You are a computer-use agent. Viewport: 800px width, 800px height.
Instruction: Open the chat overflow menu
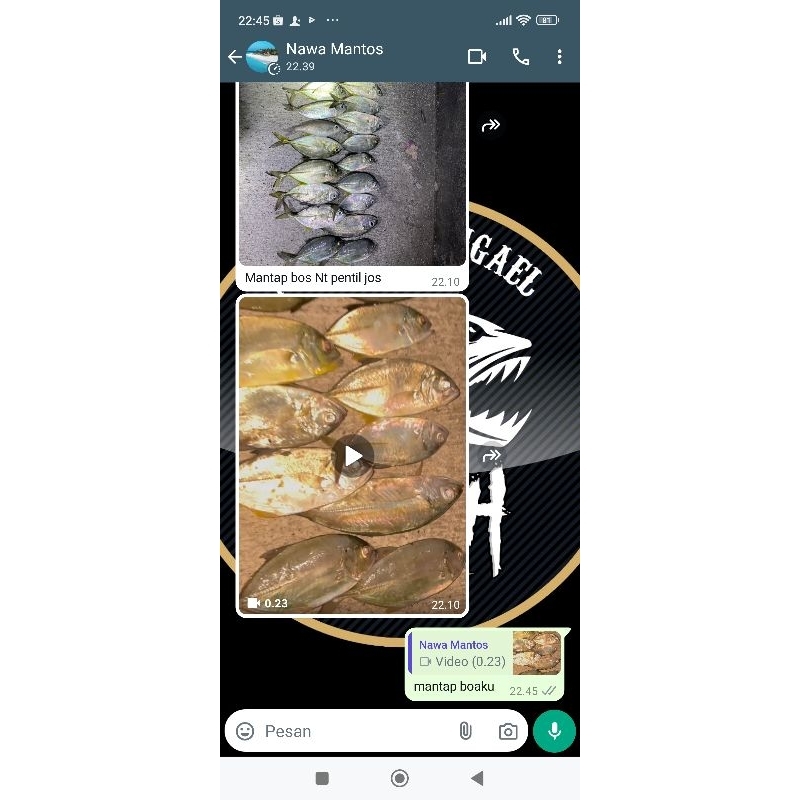tap(559, 57)
